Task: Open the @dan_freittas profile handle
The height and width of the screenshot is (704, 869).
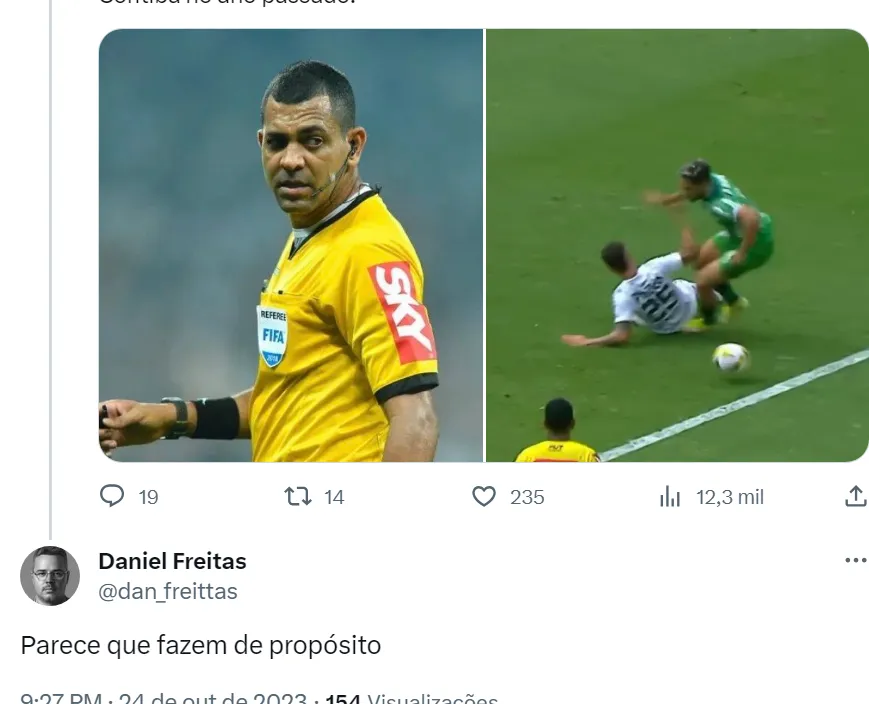Action: 168,591
